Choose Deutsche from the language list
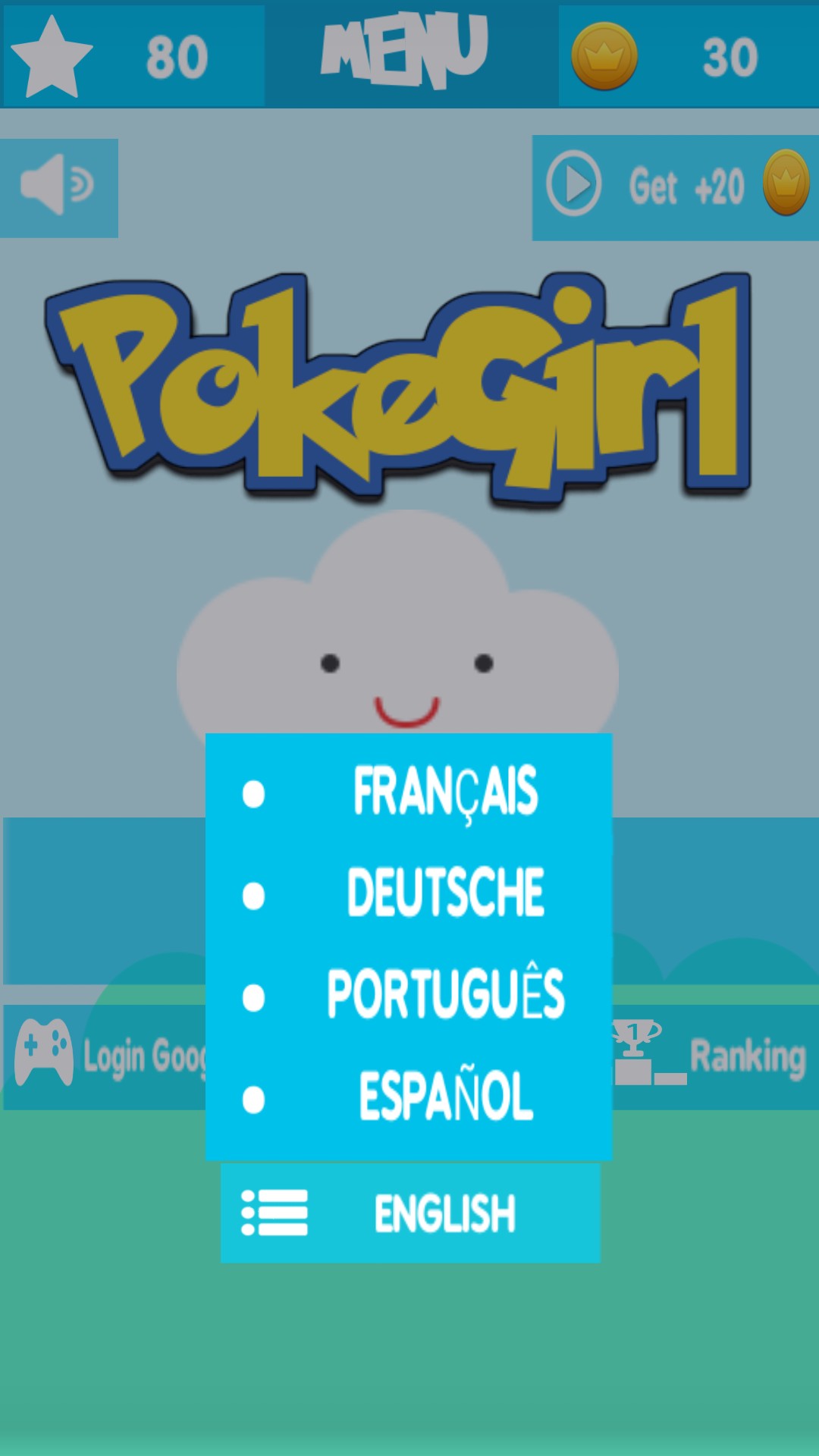This screenshot has height=1456, width=819. click(x=409, y=893)
